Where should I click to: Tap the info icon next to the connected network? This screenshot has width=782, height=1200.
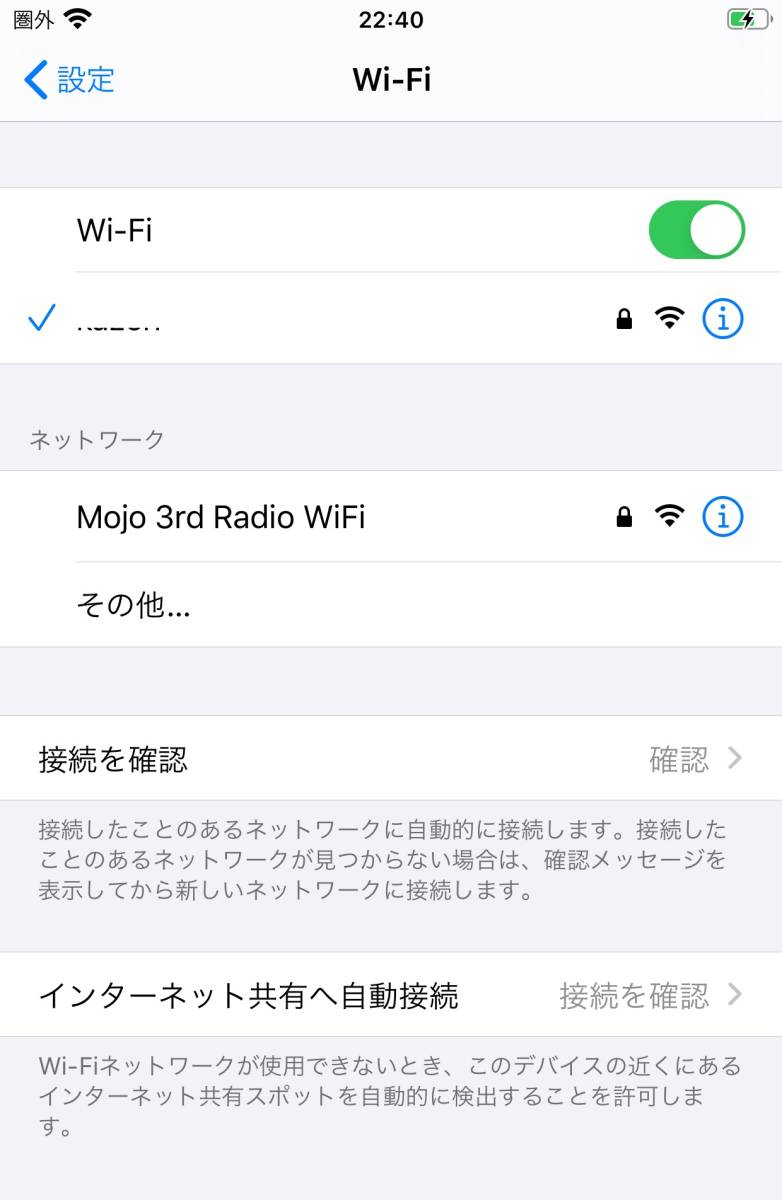pos(722,318)
